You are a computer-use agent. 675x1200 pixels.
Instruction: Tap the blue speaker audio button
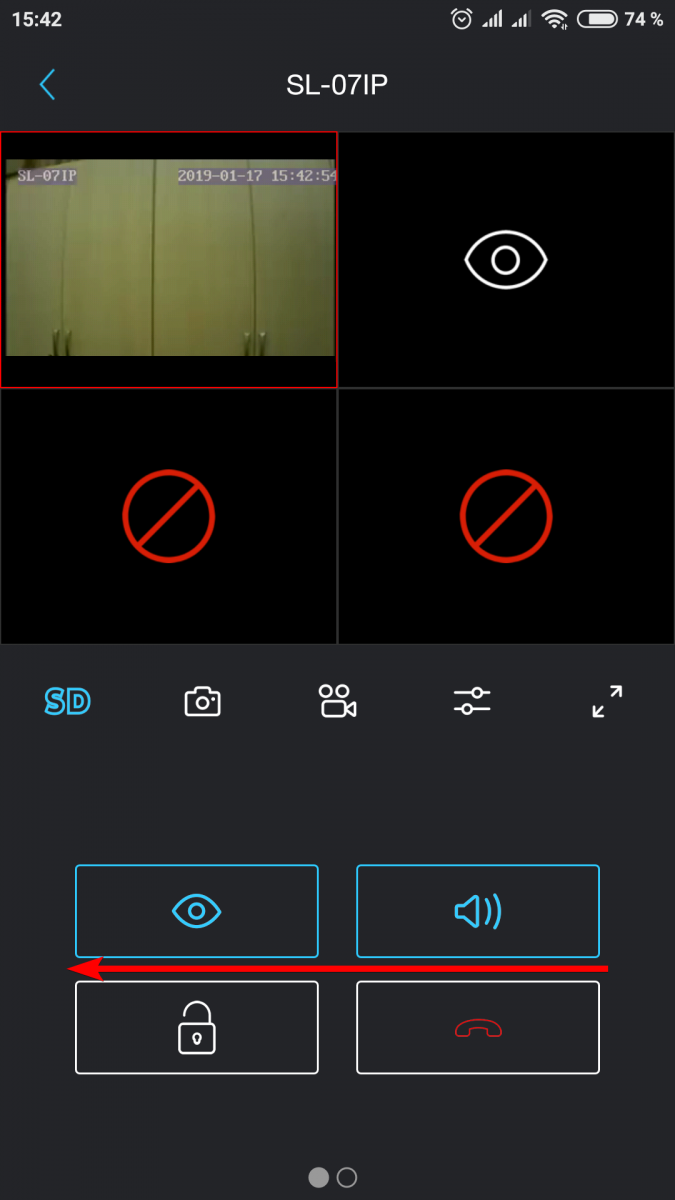click(x=478, y=911)
